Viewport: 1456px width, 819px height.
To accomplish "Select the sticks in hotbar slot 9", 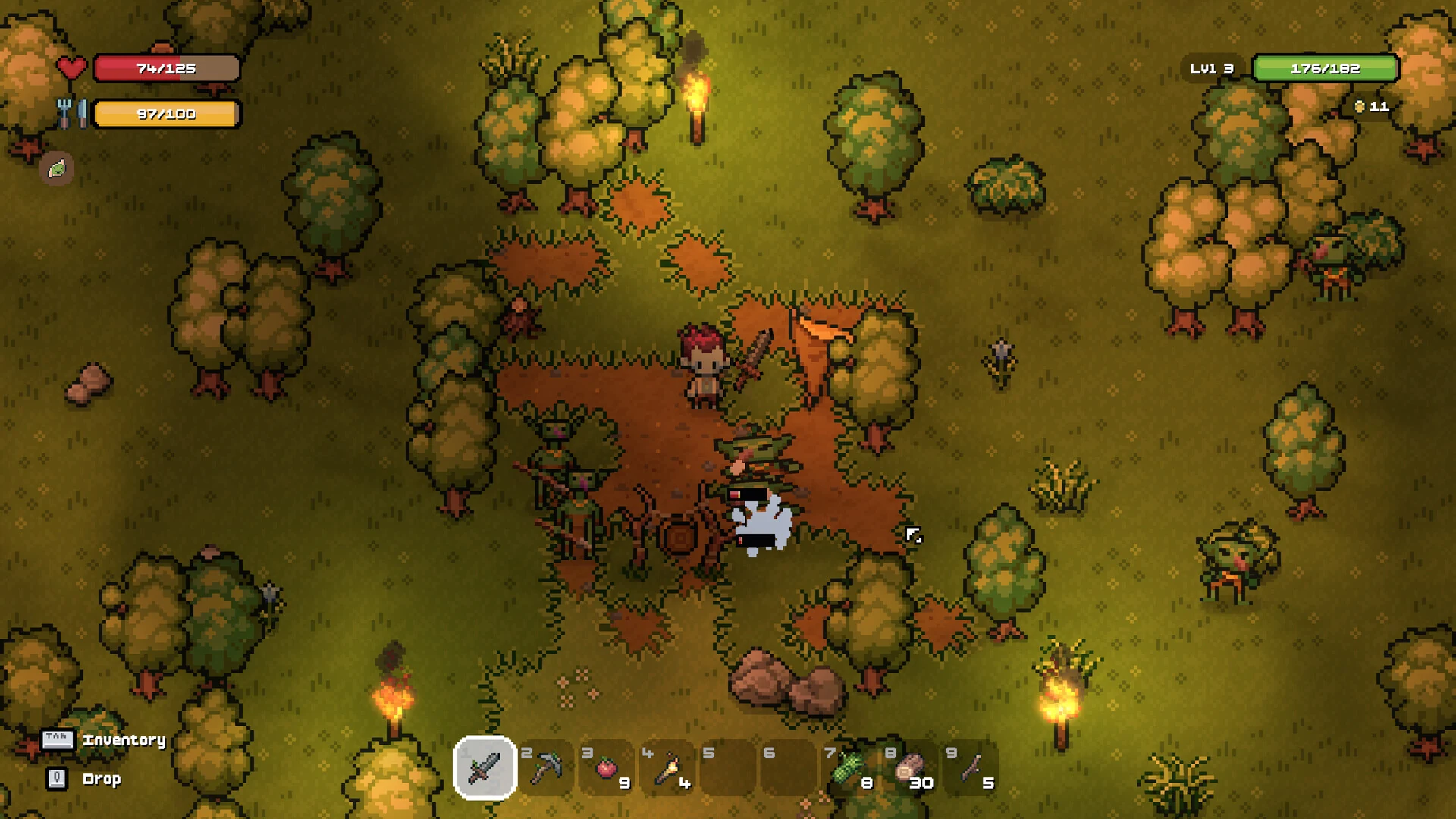I will (970, 767).
